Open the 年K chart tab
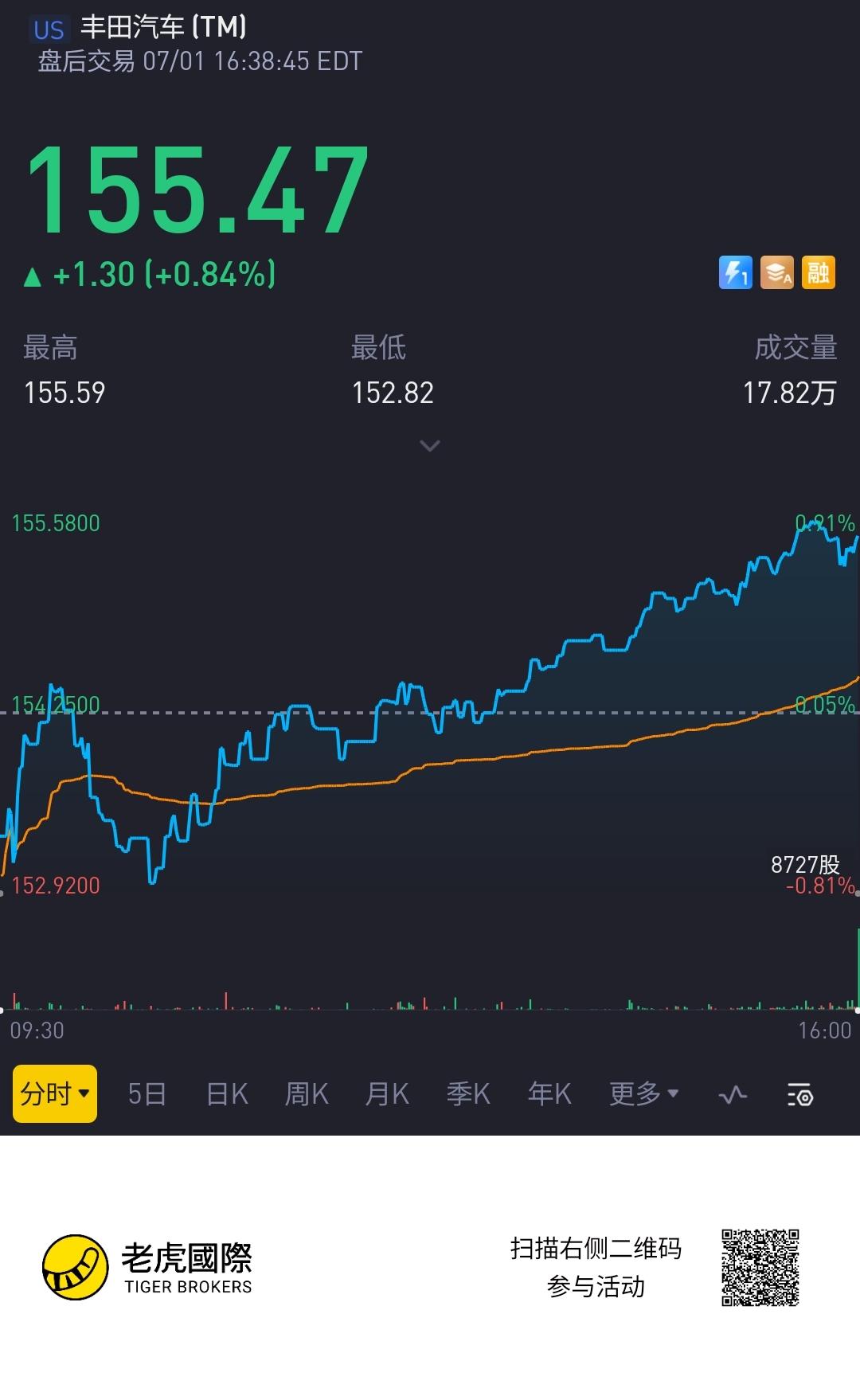860x1400 pixels. click(549, 1094)
